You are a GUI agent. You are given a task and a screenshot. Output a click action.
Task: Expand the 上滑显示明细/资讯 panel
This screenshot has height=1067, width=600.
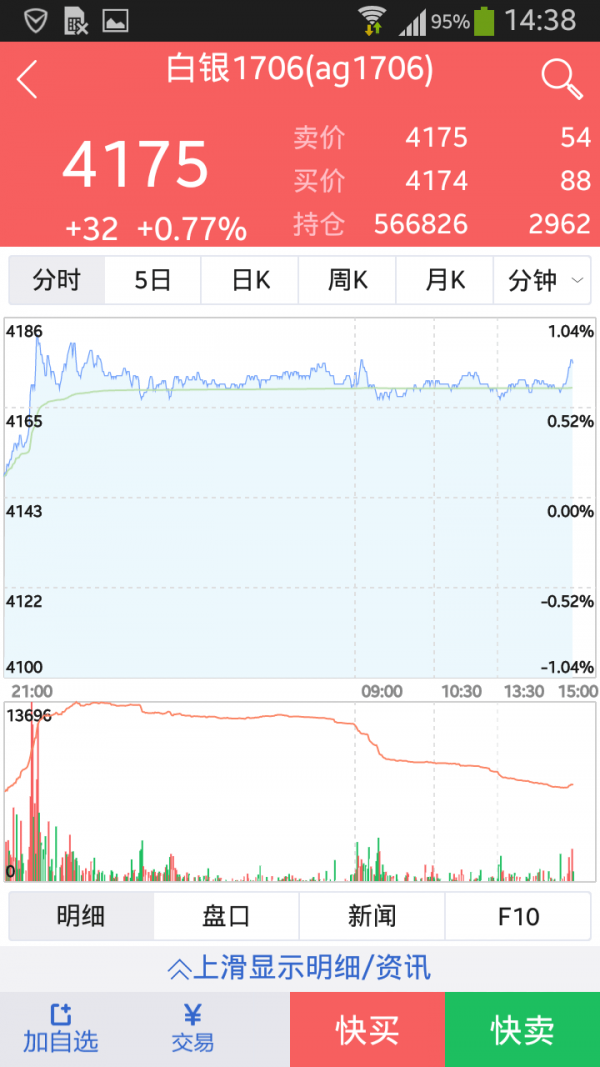(300, 968)
